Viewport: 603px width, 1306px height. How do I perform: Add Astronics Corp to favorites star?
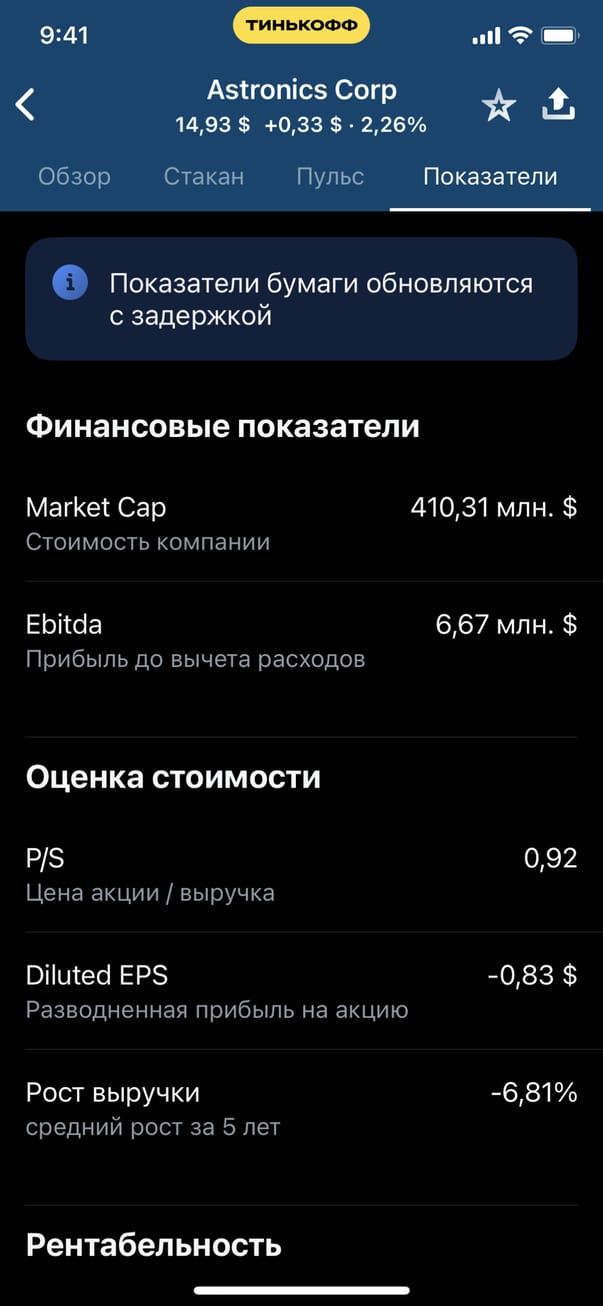tap(498, 105)
